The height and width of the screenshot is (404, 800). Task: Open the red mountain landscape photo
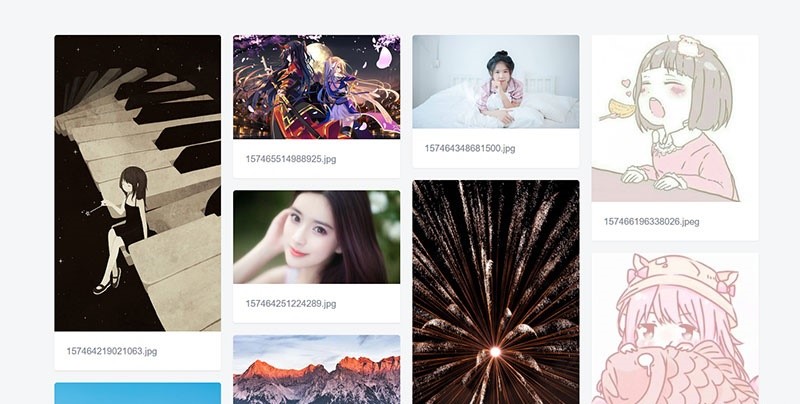pyautogui.click(x=316, y=370)
